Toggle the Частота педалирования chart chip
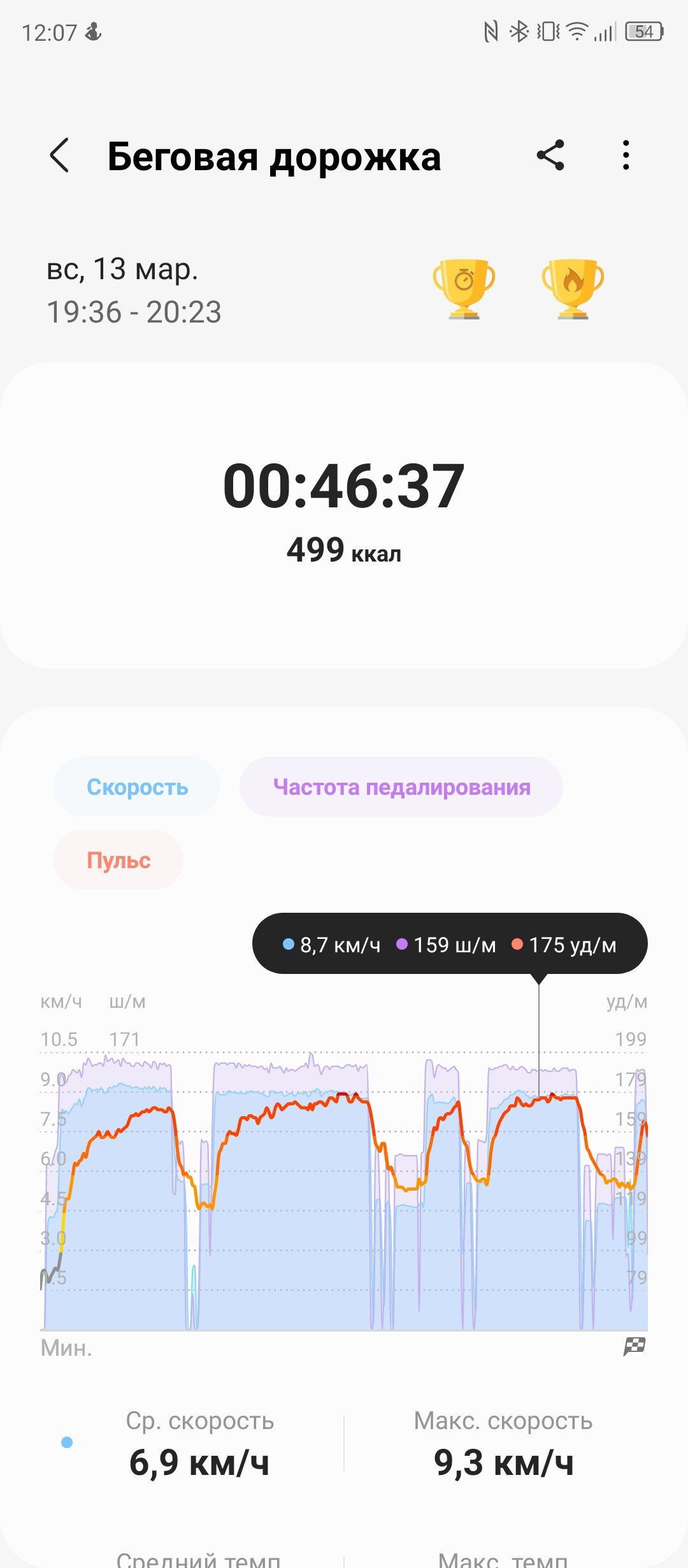Image resolution: width=688 pixels, height=1568 pixels. [x=401, y=787]
